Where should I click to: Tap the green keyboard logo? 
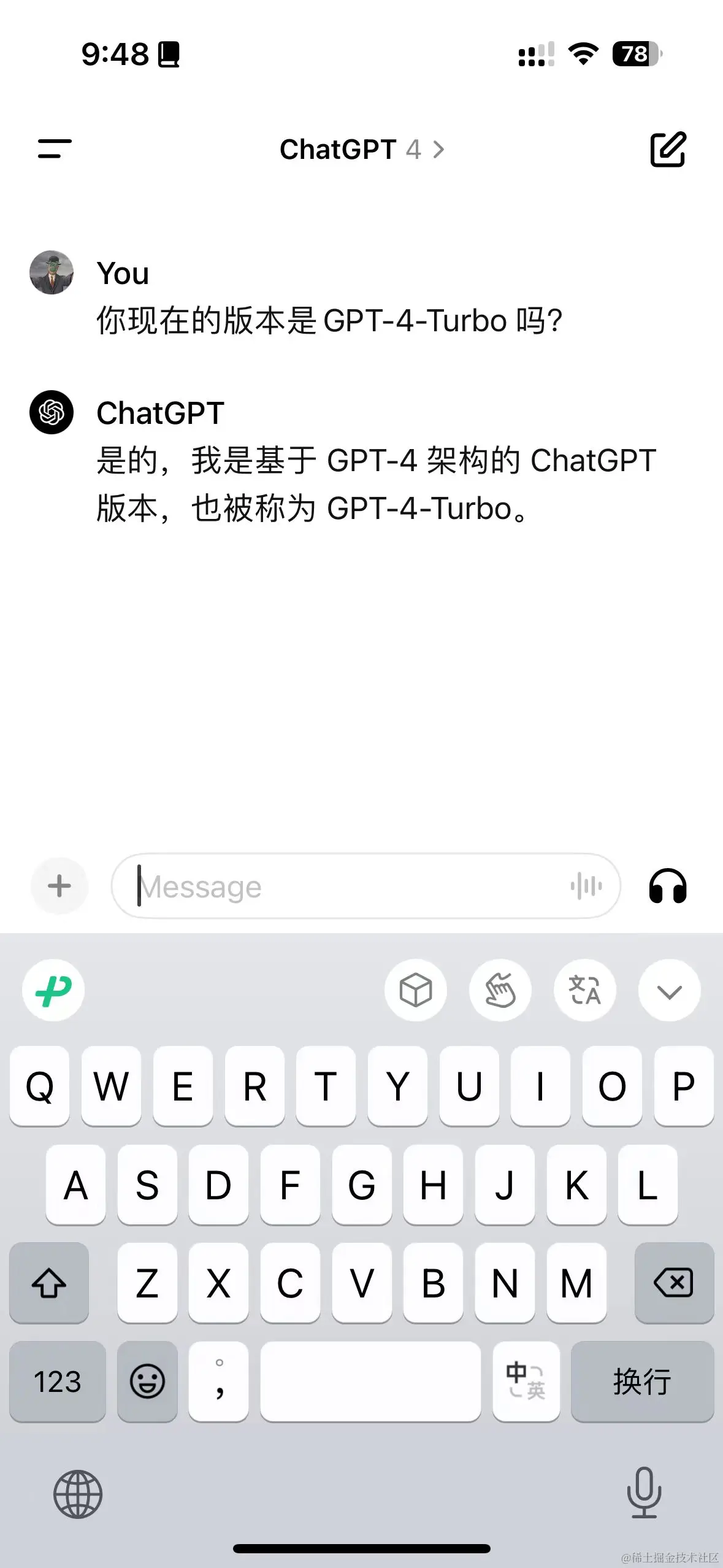52,990
